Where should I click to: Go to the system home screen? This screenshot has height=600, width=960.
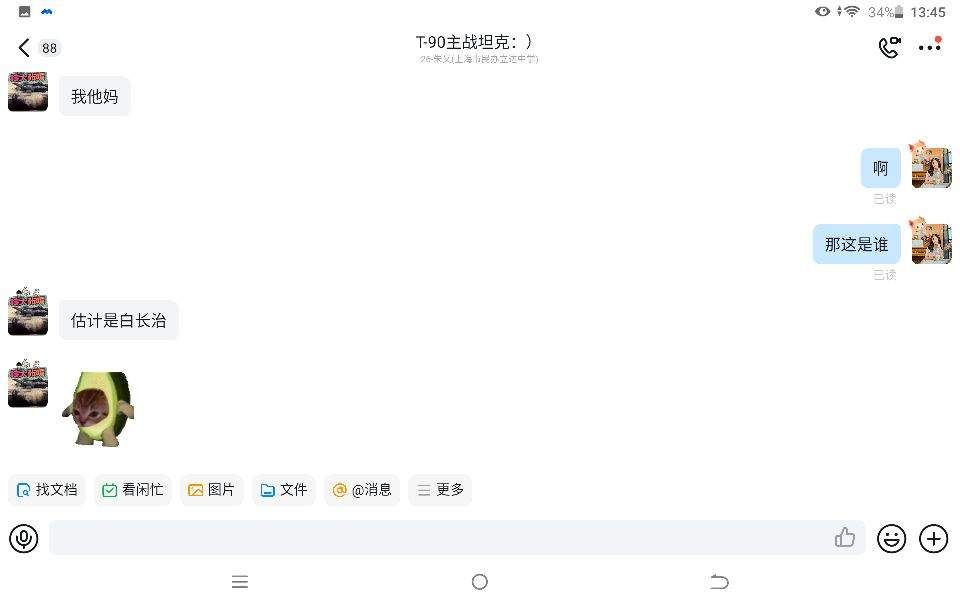pos(480,582)
